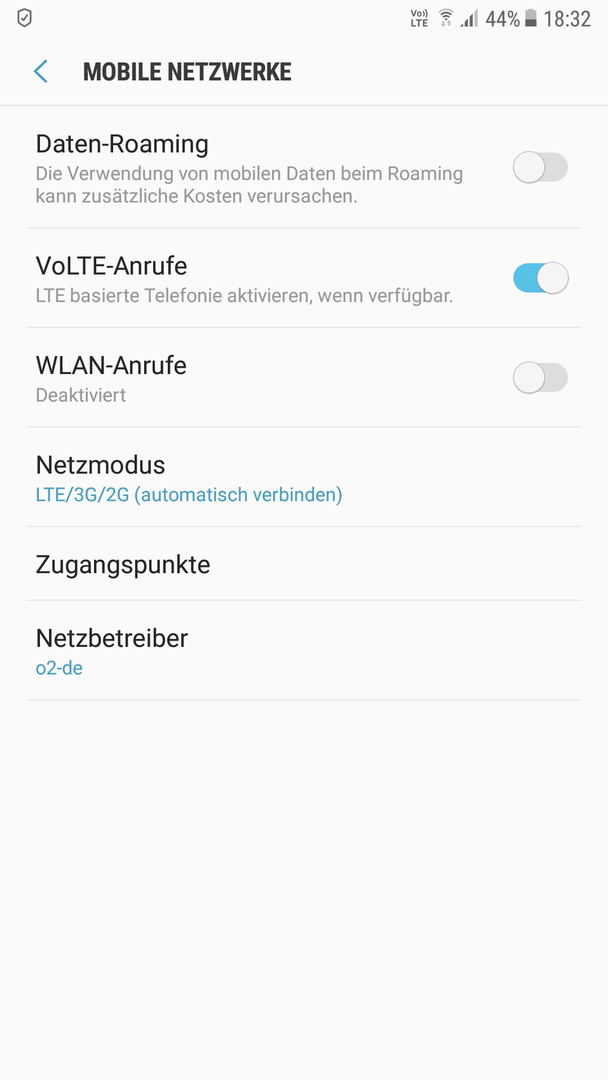Turn off VoLTE-Anrufe
The height and width of the screenshot is (1080, 608).
(x=541, y=278)
